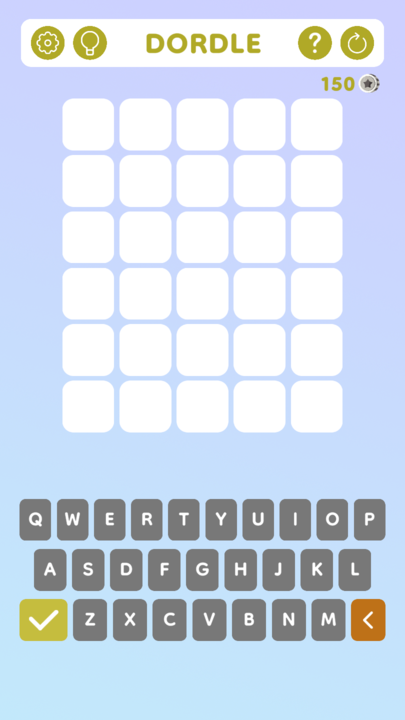Choose the S key

click(x=88, y=570)
